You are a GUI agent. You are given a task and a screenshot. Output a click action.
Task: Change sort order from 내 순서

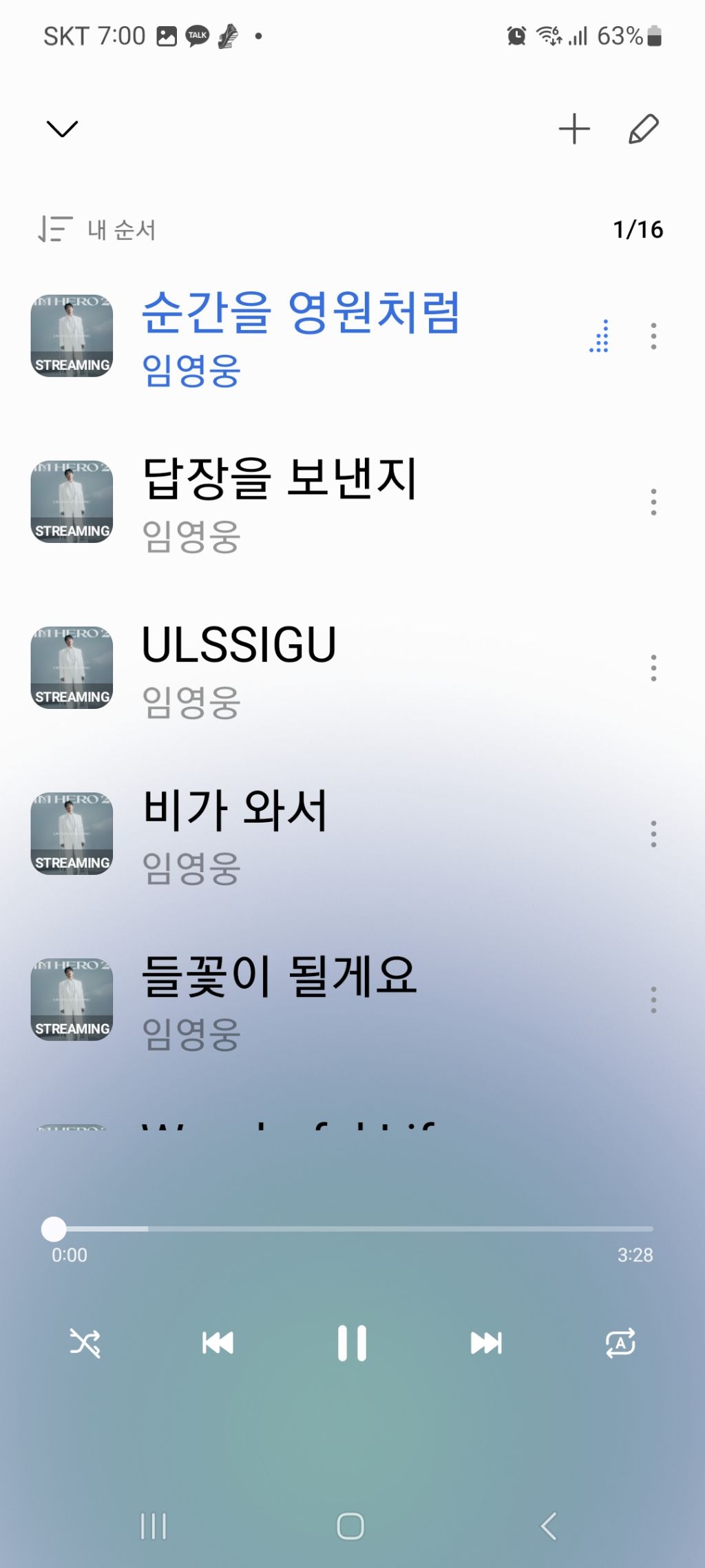coord(98,229)
